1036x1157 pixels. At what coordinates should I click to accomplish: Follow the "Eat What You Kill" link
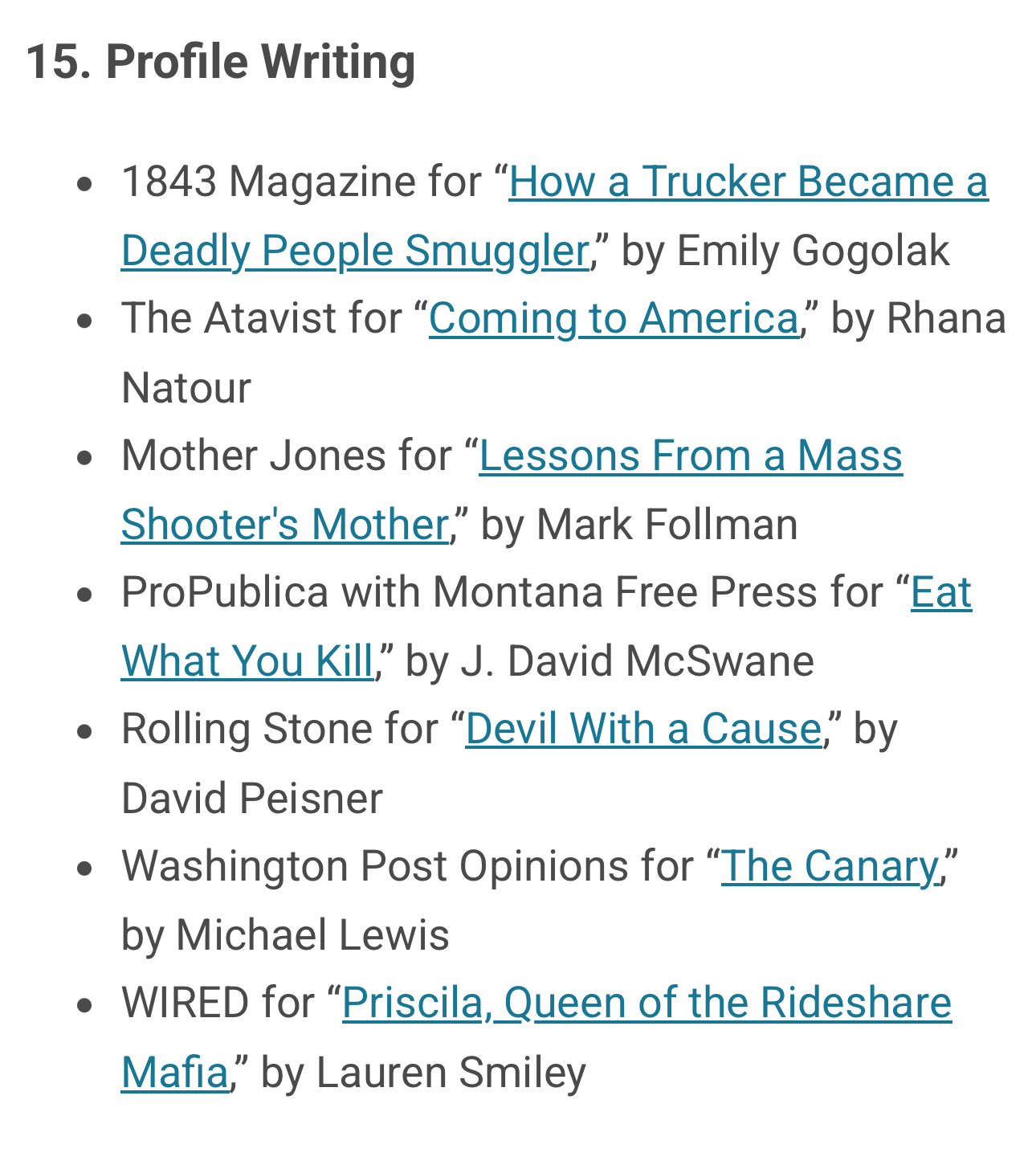coord(247,661)
